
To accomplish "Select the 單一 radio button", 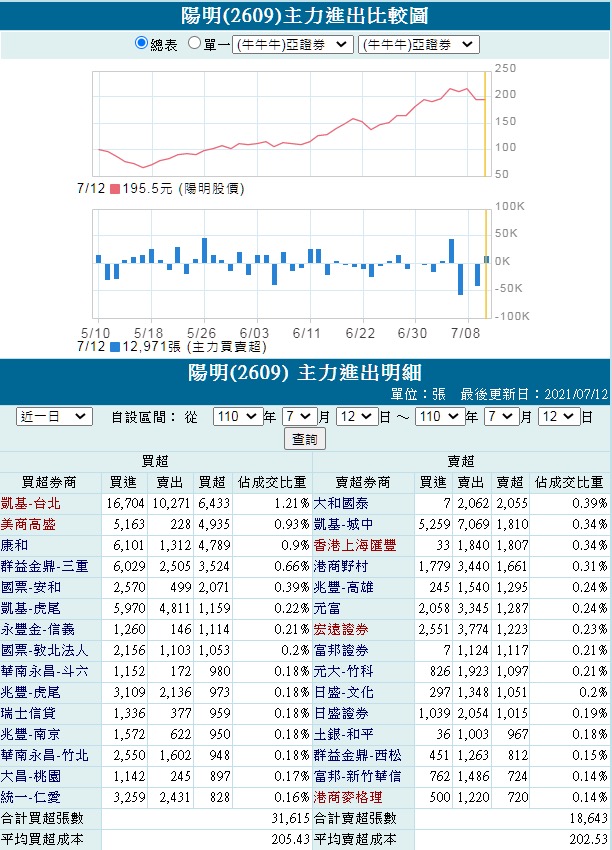I will [x=194, y=44].
